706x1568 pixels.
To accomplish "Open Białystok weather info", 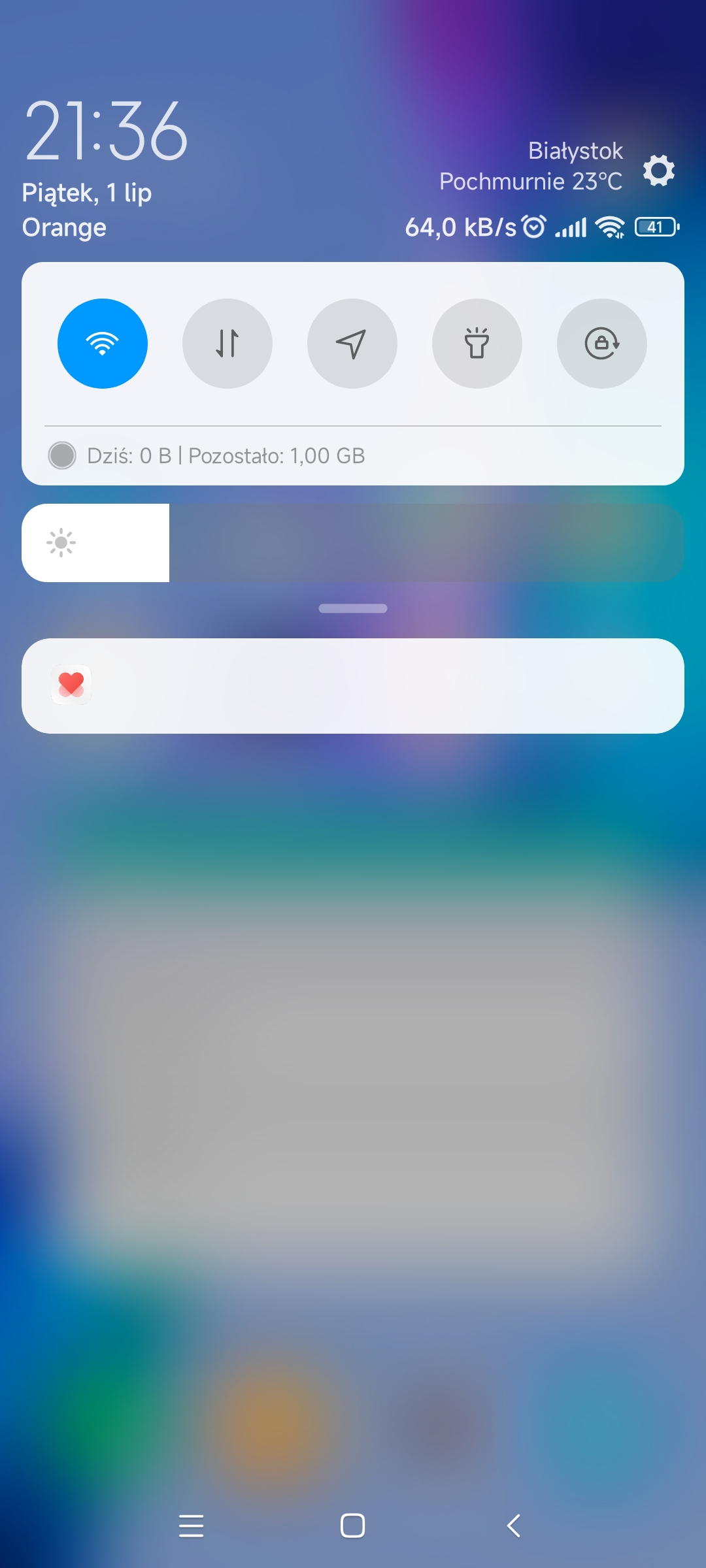I will tap(531, 166).
